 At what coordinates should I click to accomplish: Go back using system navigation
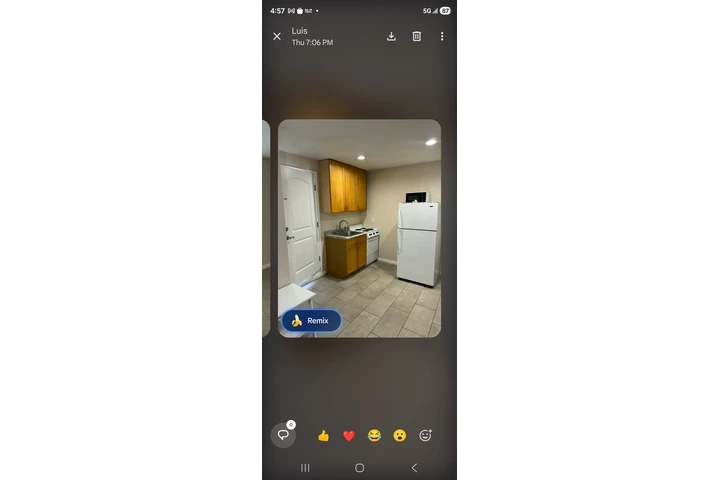tap(414, 468)
